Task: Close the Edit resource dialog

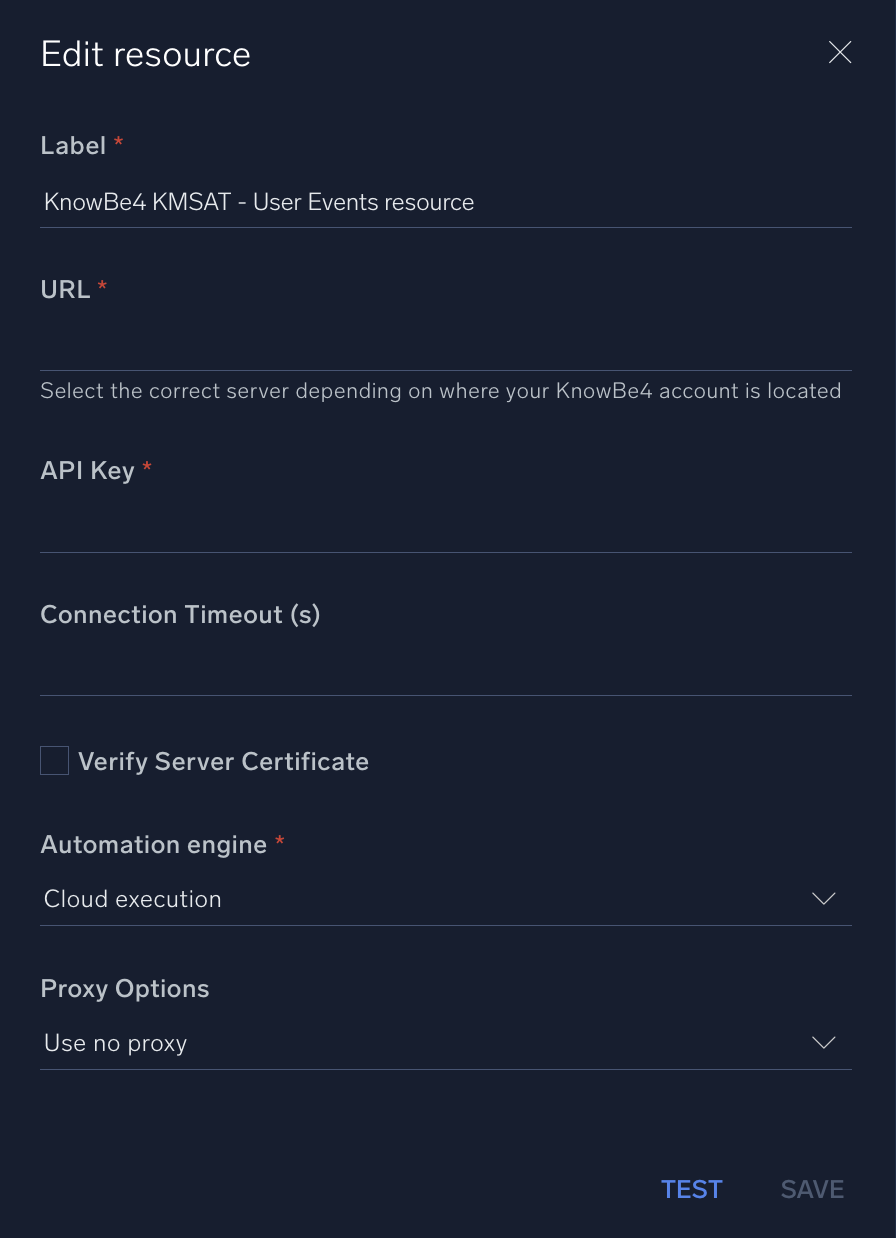Action: (839, 53)
